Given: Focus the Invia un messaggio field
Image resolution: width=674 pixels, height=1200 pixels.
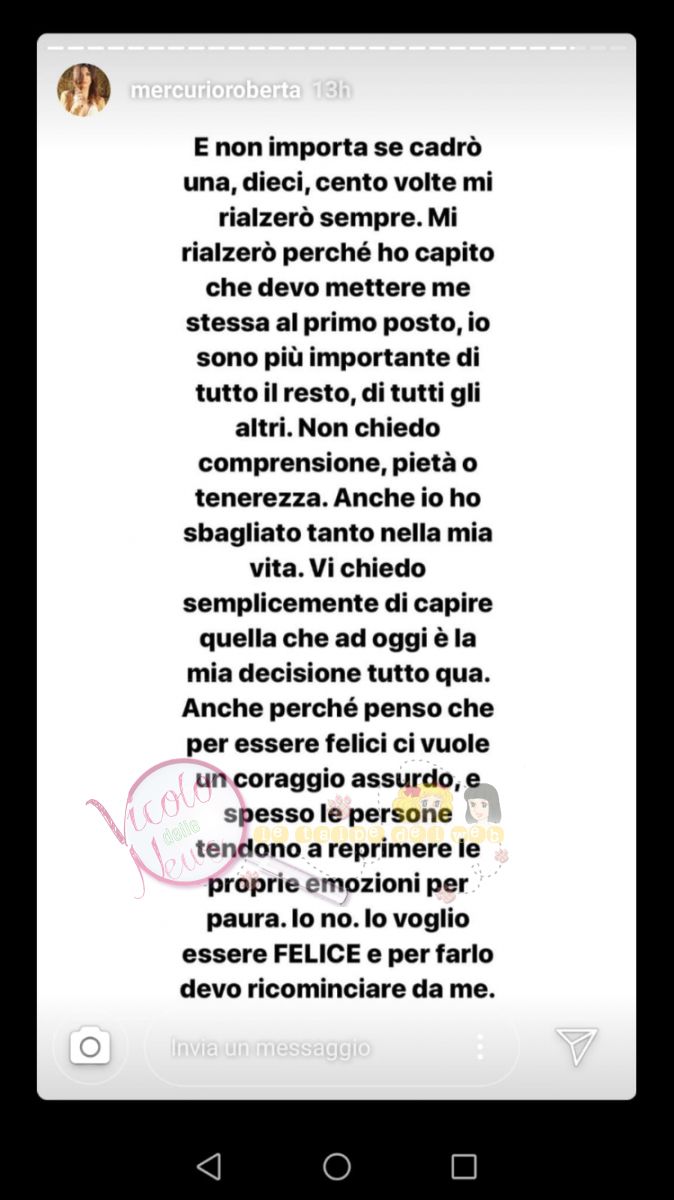Looking at the screenshot, I should tap(300, 1048).
